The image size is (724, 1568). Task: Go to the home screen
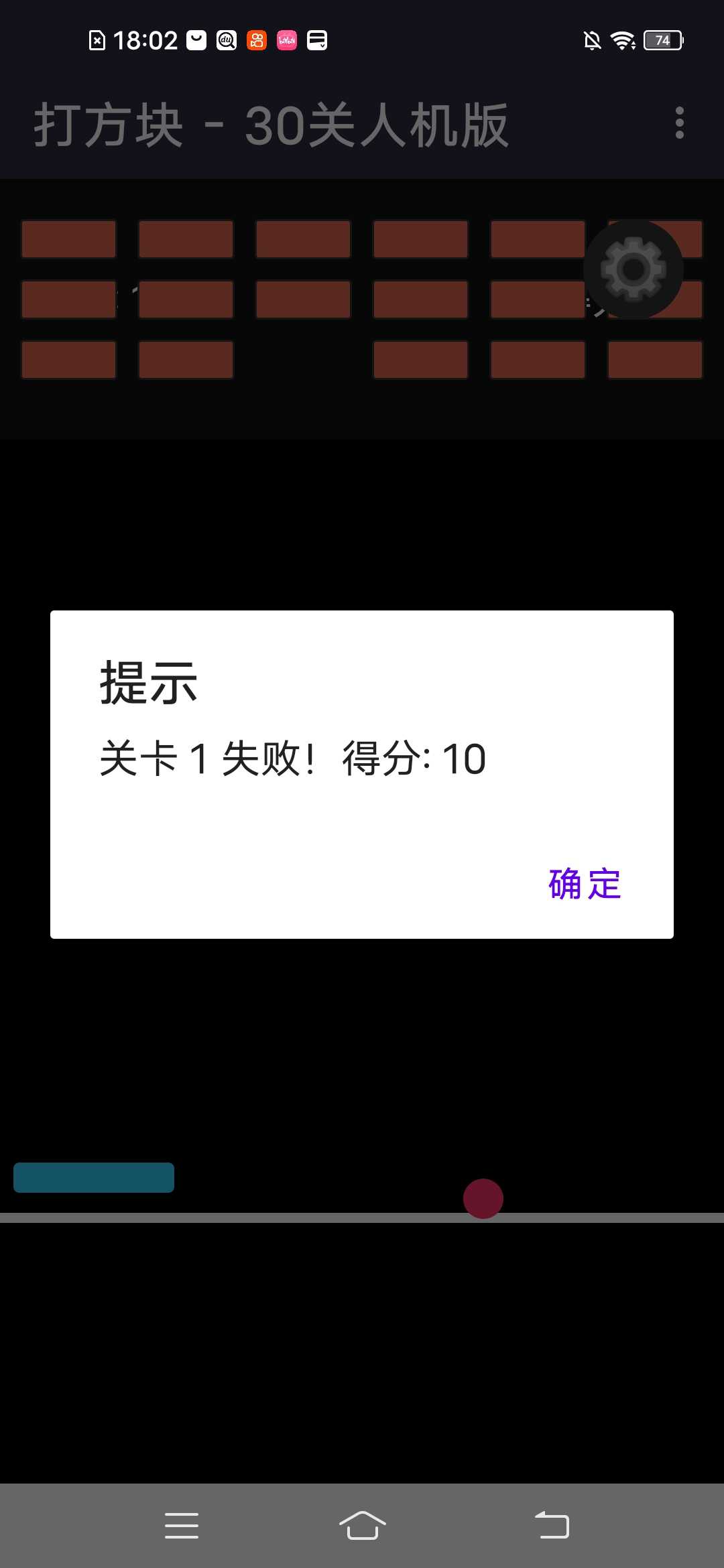pos(362,1525)
